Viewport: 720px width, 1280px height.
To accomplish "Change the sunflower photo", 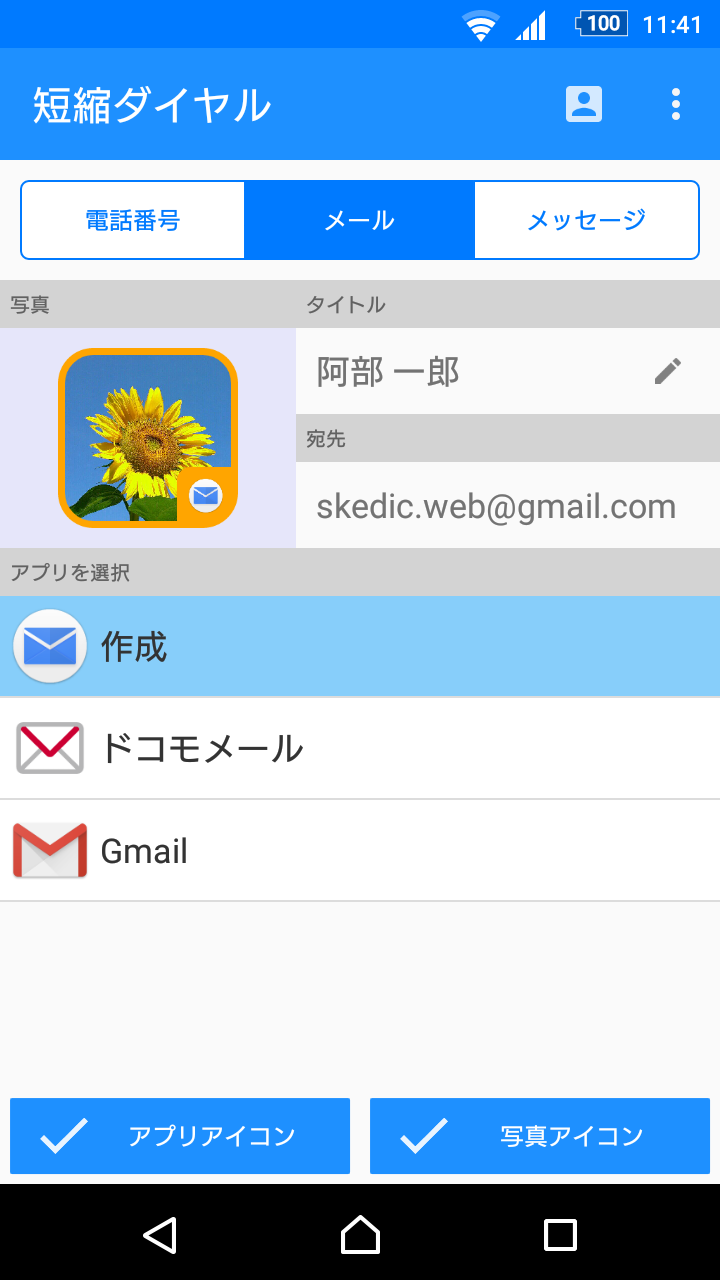I will (148, 438).
